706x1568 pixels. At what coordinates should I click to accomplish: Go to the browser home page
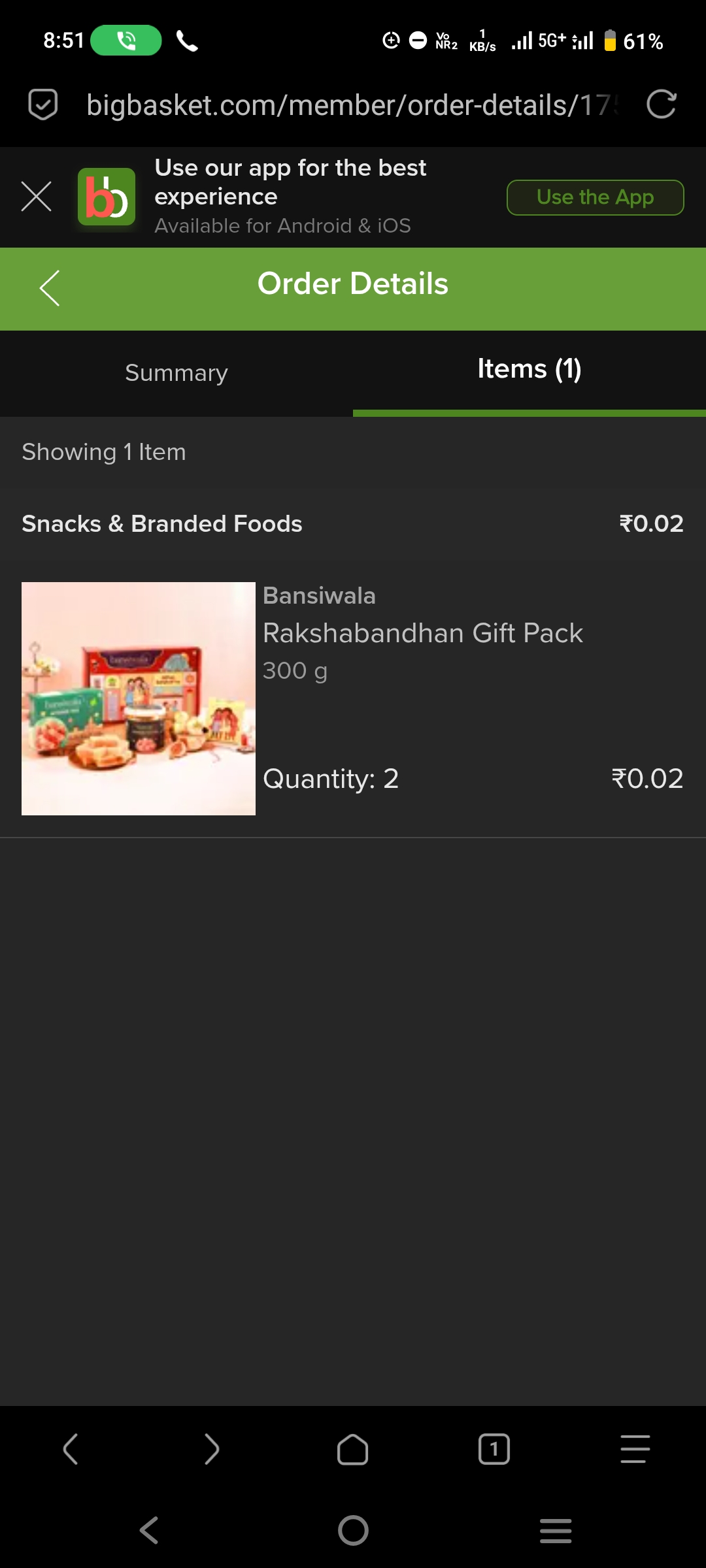tap(352, 1449)
